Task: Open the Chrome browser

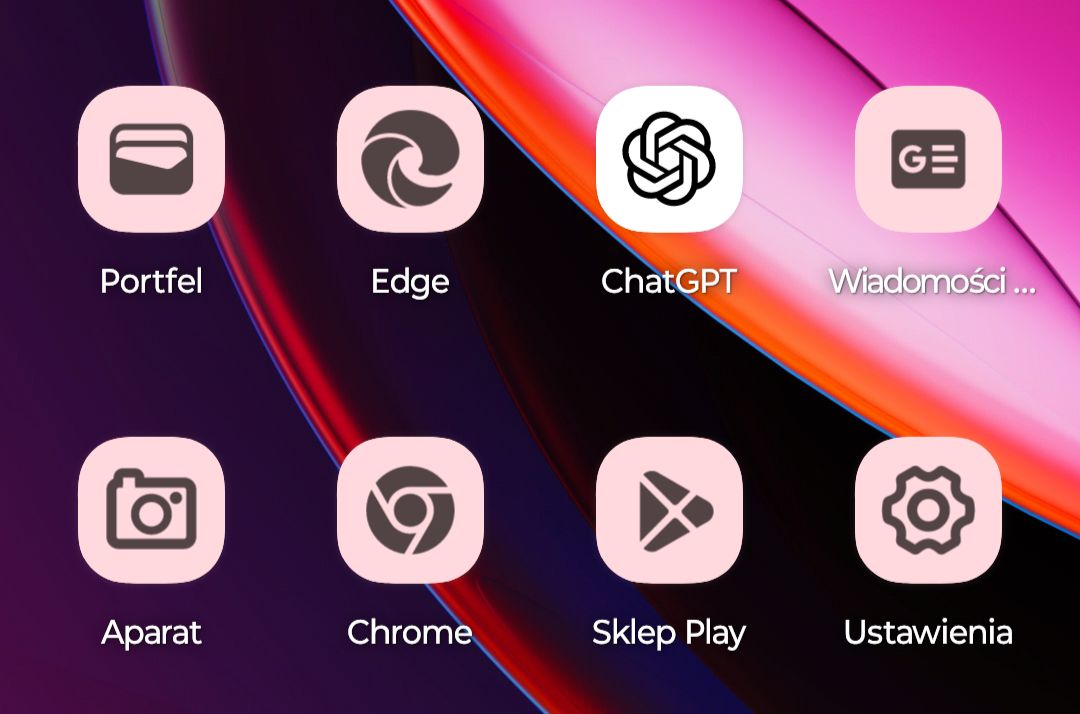Action: point(410,510)
